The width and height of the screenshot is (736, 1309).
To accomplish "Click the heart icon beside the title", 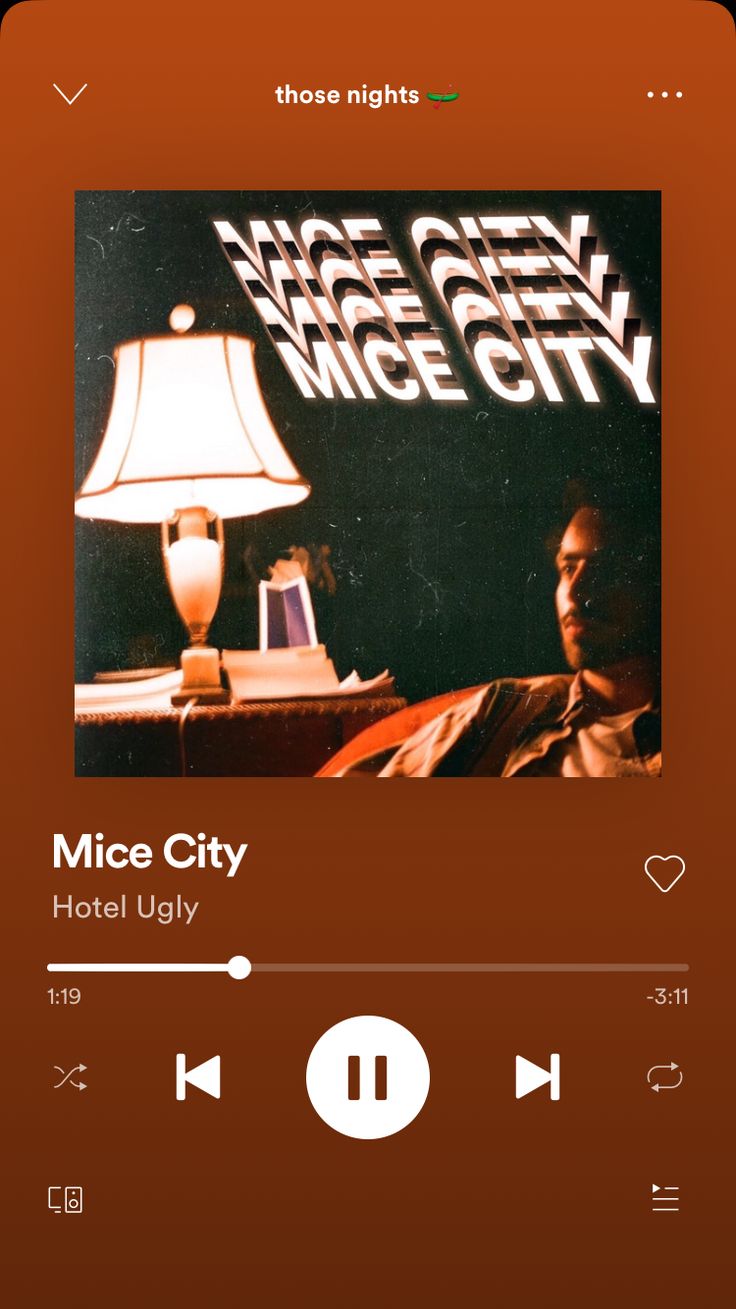I will coord(664,872).
